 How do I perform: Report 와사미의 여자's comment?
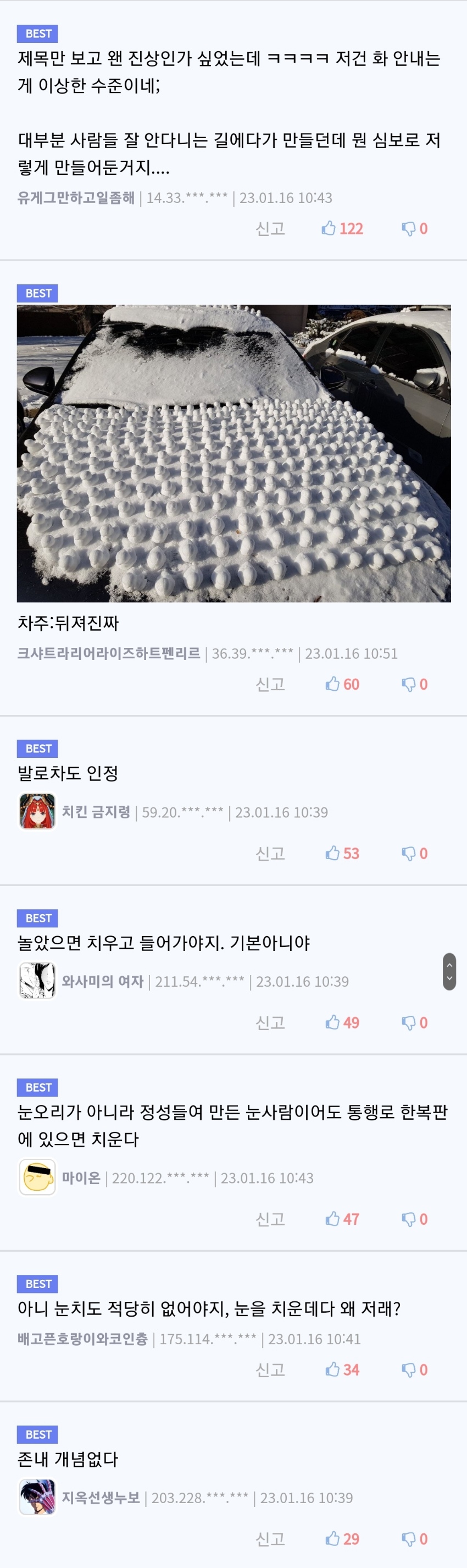click(x=270, y=1022)
